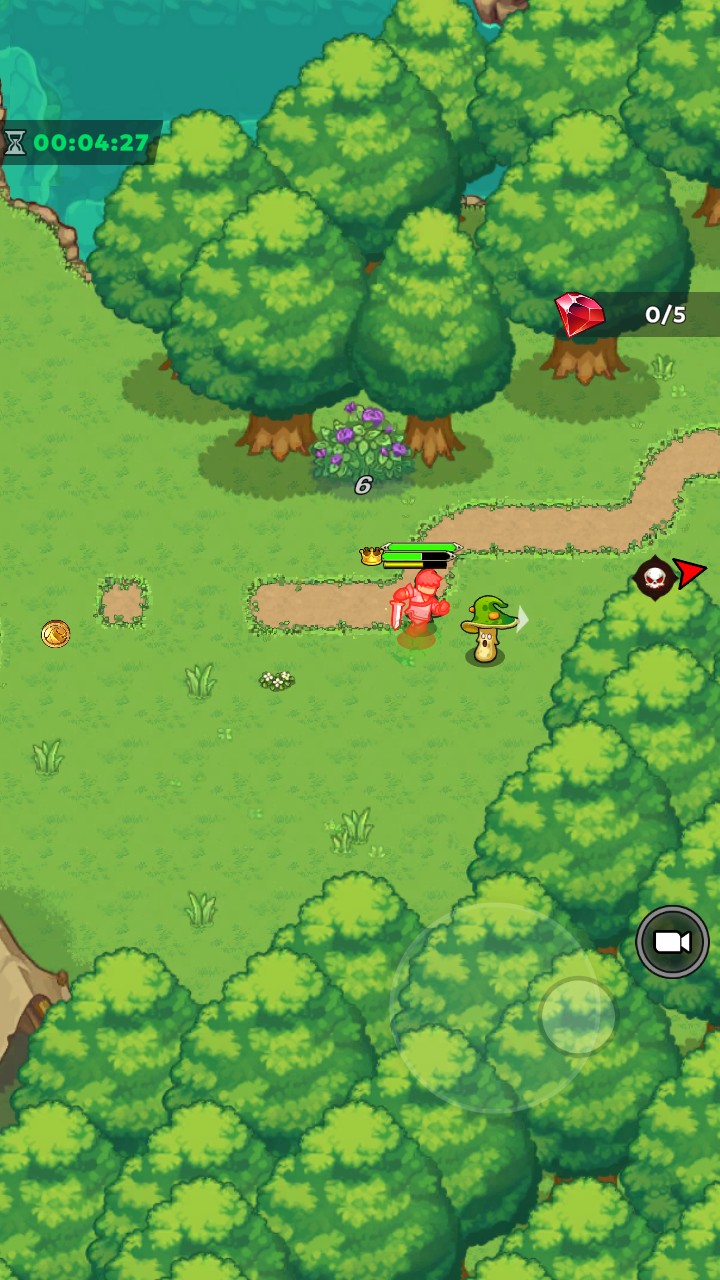This screenshot has height=1280, width=720.
Task: Tap the virtual joystick thumb knob
Action: 576,1016
